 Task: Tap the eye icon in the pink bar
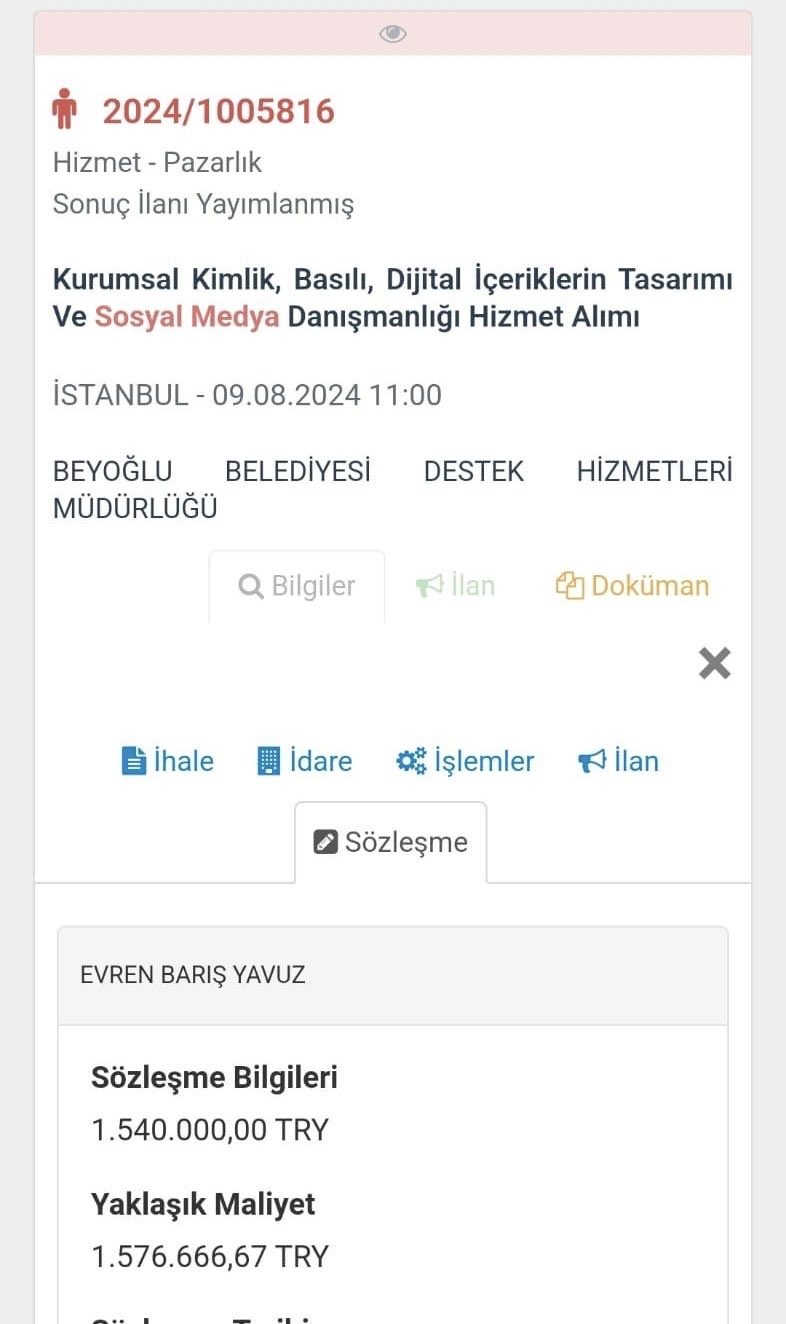(393, 34)
